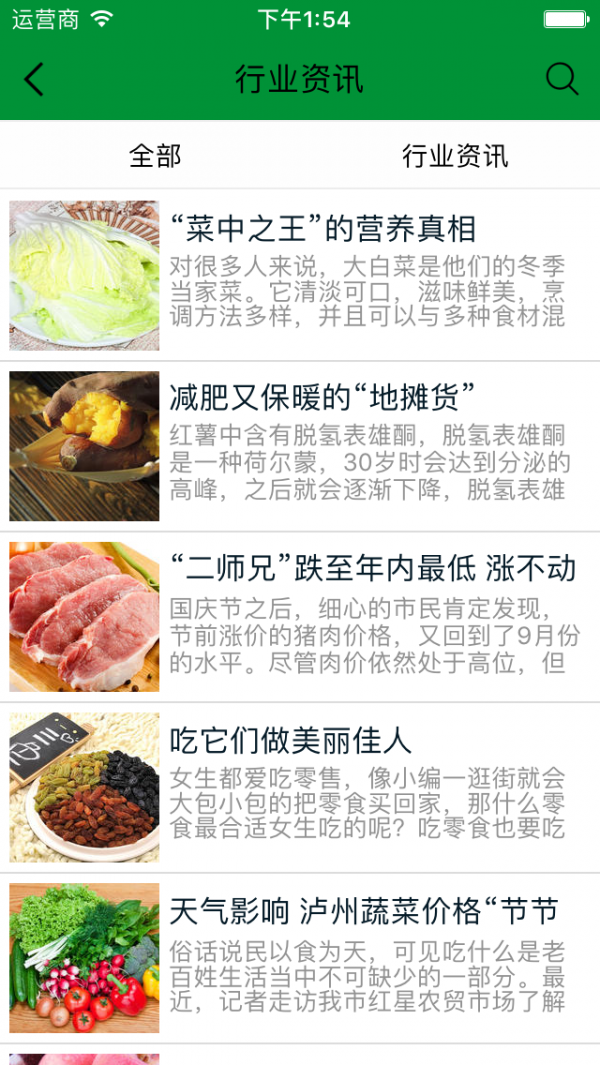The height and width of the screenshot is (1065, 600).
Task: Open the 天气影响 泸州蔬菜价格 article
Action: [x=364, y=912]
